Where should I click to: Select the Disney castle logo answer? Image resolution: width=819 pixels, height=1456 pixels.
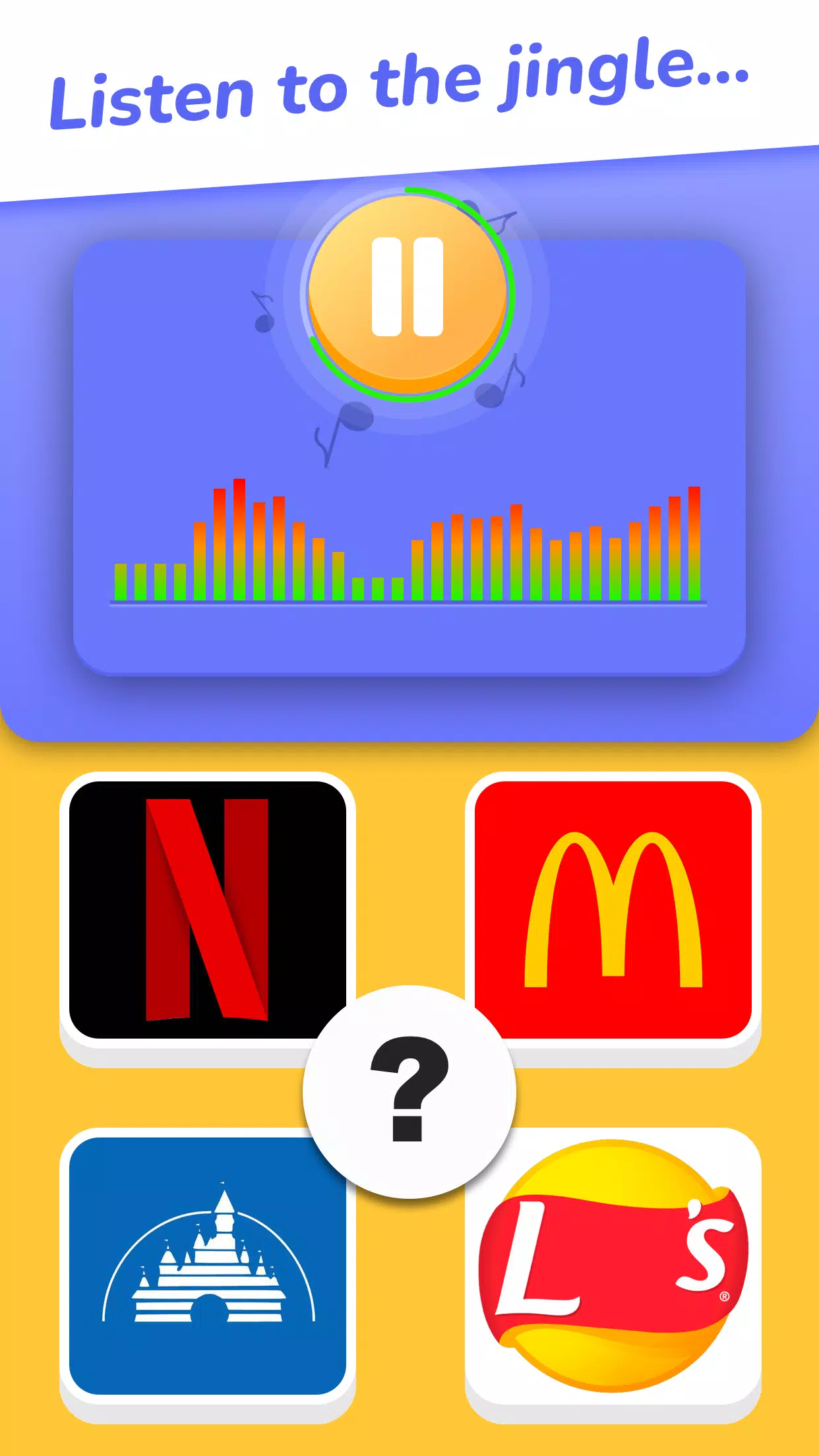198,1273
